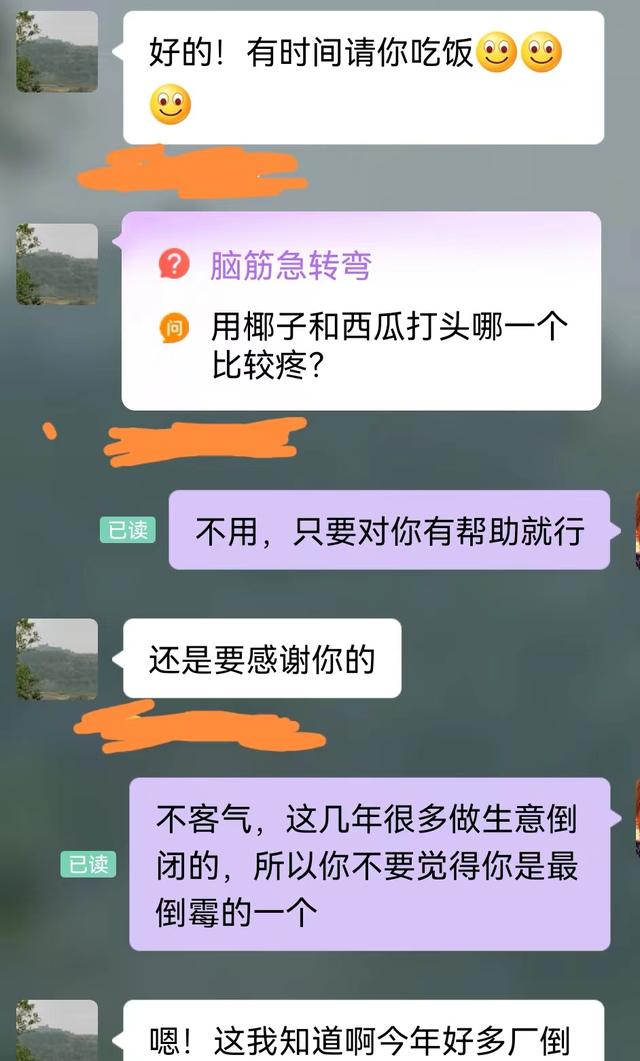This screenshot has width=640, height=1061.
Task: Tap the avatar next to the 脑筋急转弯 card
Action: pos(57,264)
